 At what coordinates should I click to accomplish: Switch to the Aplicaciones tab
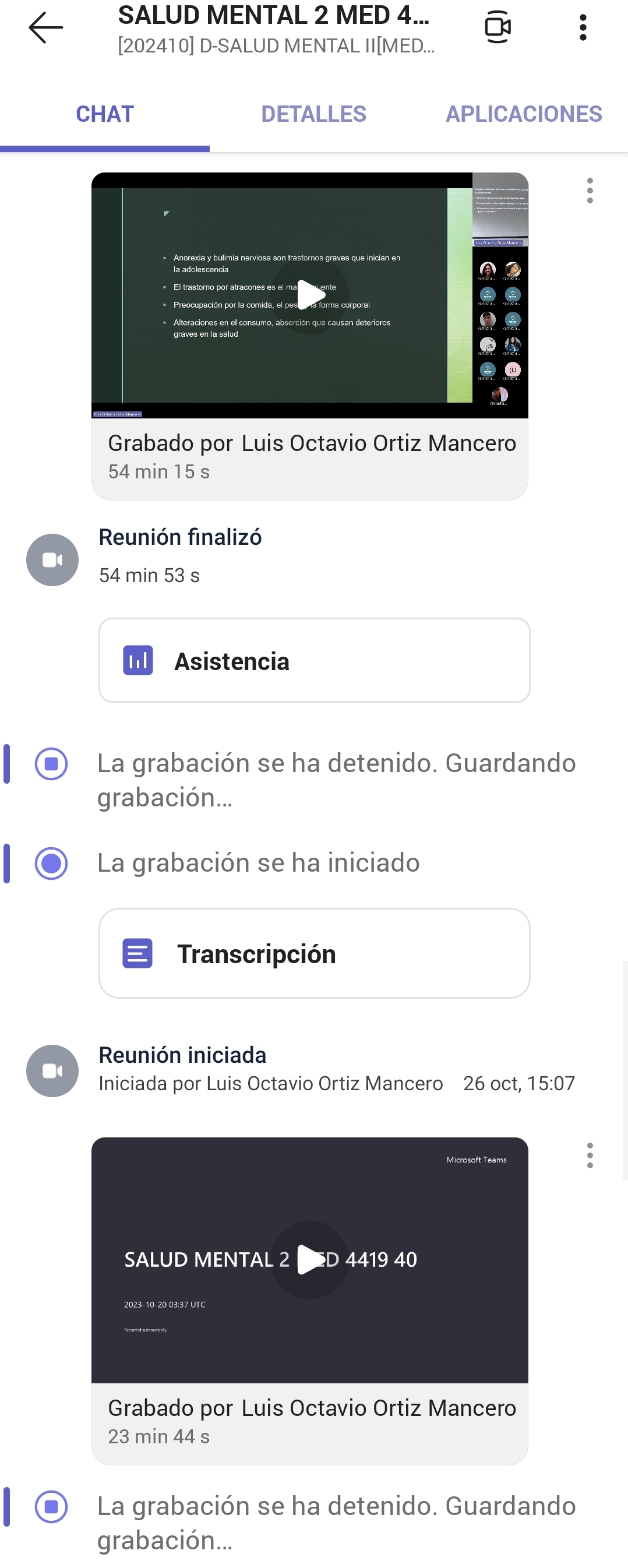pos(523,114)
